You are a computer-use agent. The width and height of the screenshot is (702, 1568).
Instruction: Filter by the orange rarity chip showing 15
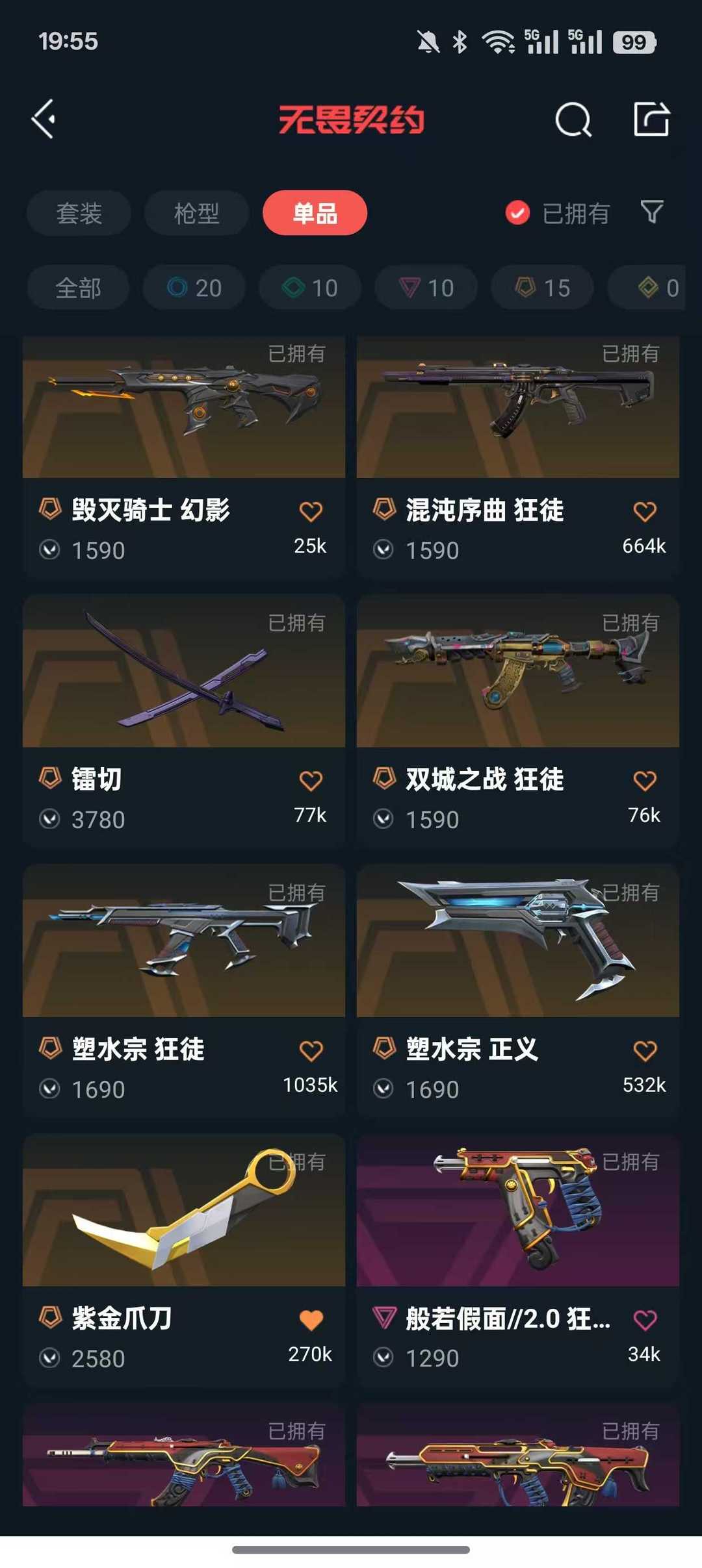tap(542, 288)
